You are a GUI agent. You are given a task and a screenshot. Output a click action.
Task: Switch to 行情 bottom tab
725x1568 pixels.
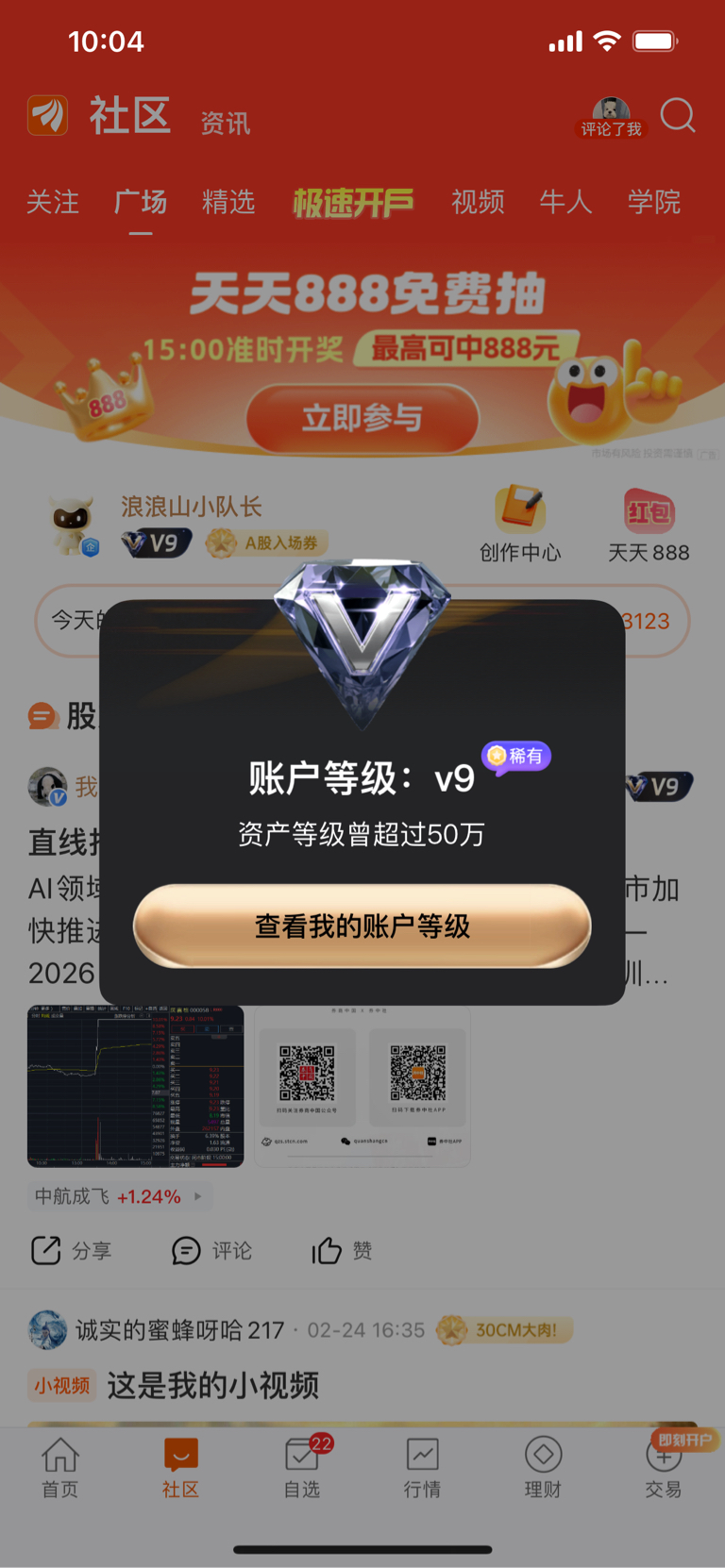pyautogui.click(x=422, y=1467)
